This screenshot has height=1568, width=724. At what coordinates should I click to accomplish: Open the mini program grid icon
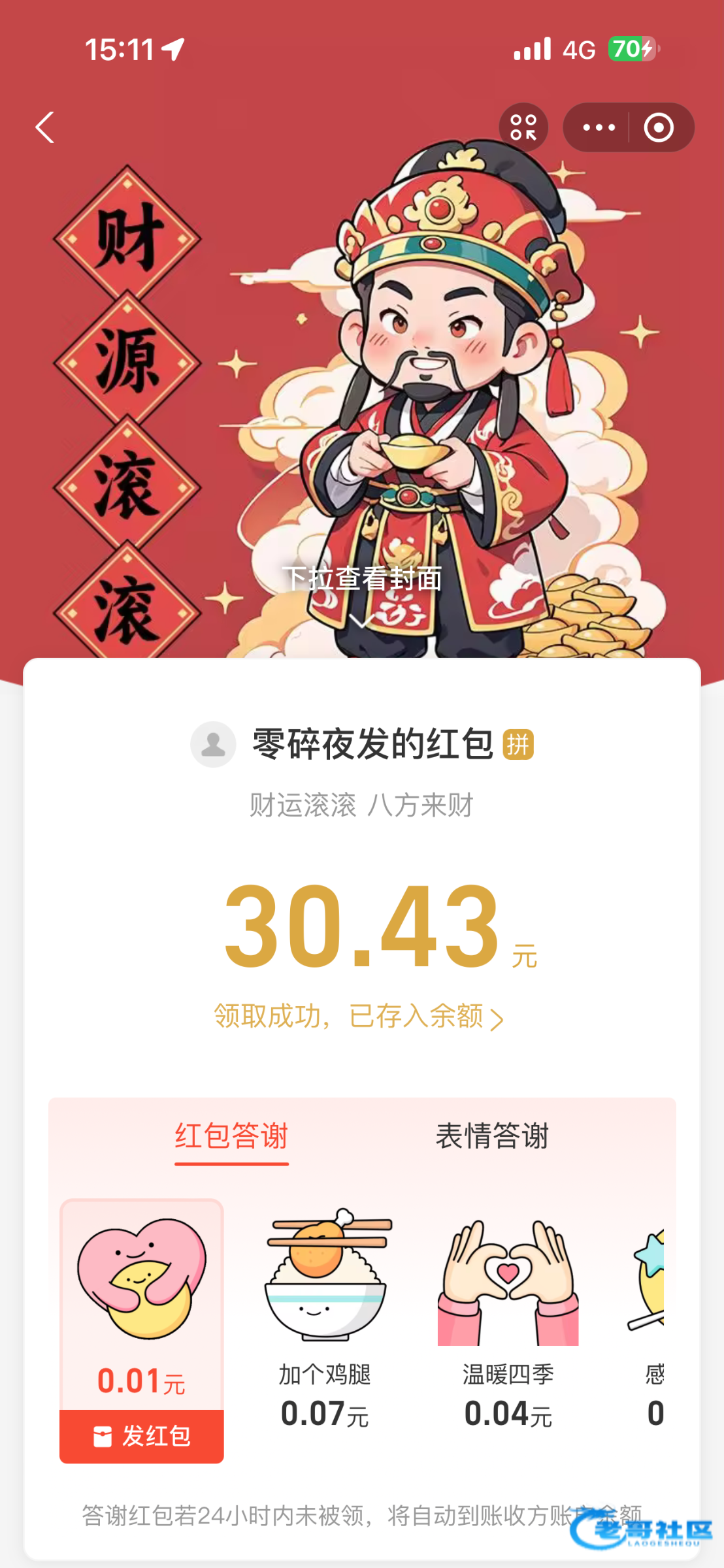(523, 127)
